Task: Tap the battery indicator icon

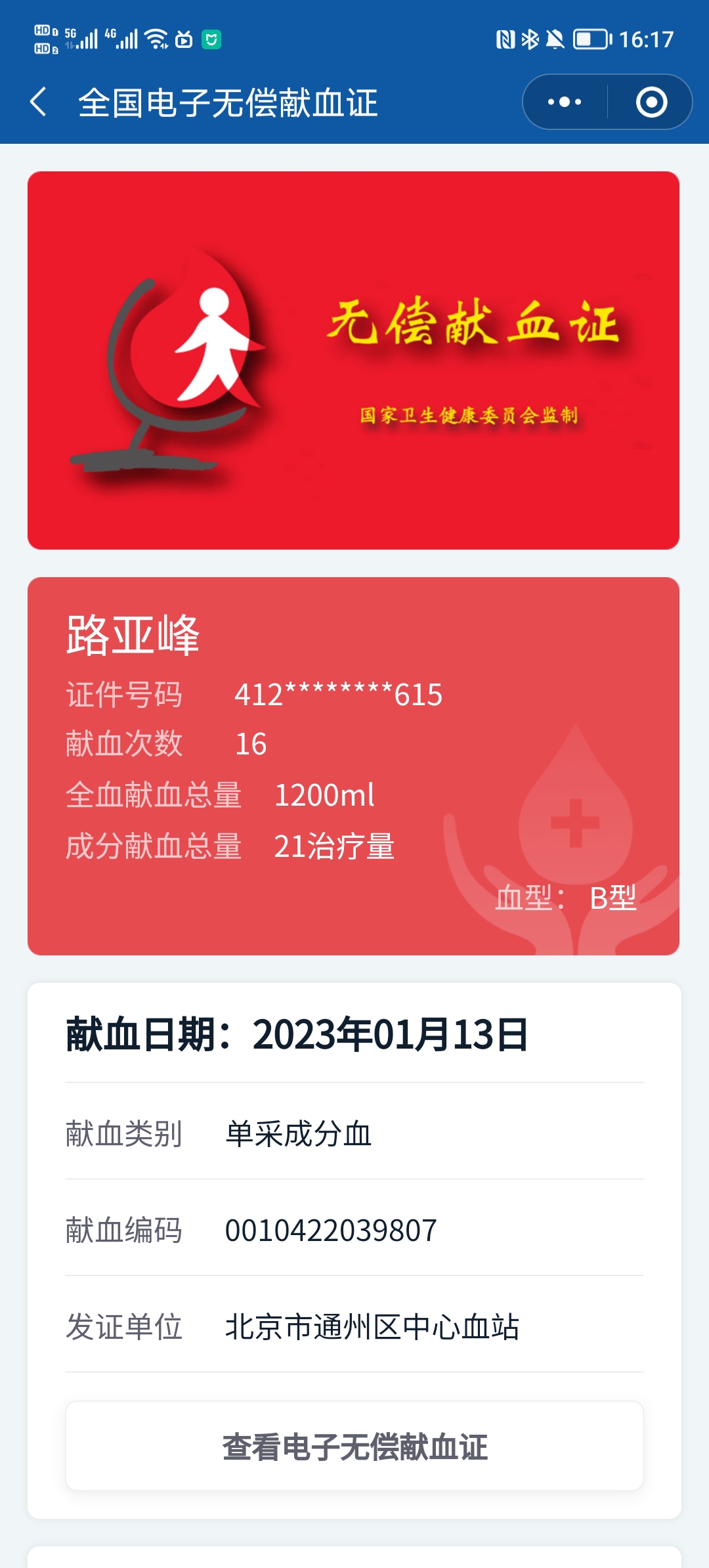Action: [x=591, y=39]
